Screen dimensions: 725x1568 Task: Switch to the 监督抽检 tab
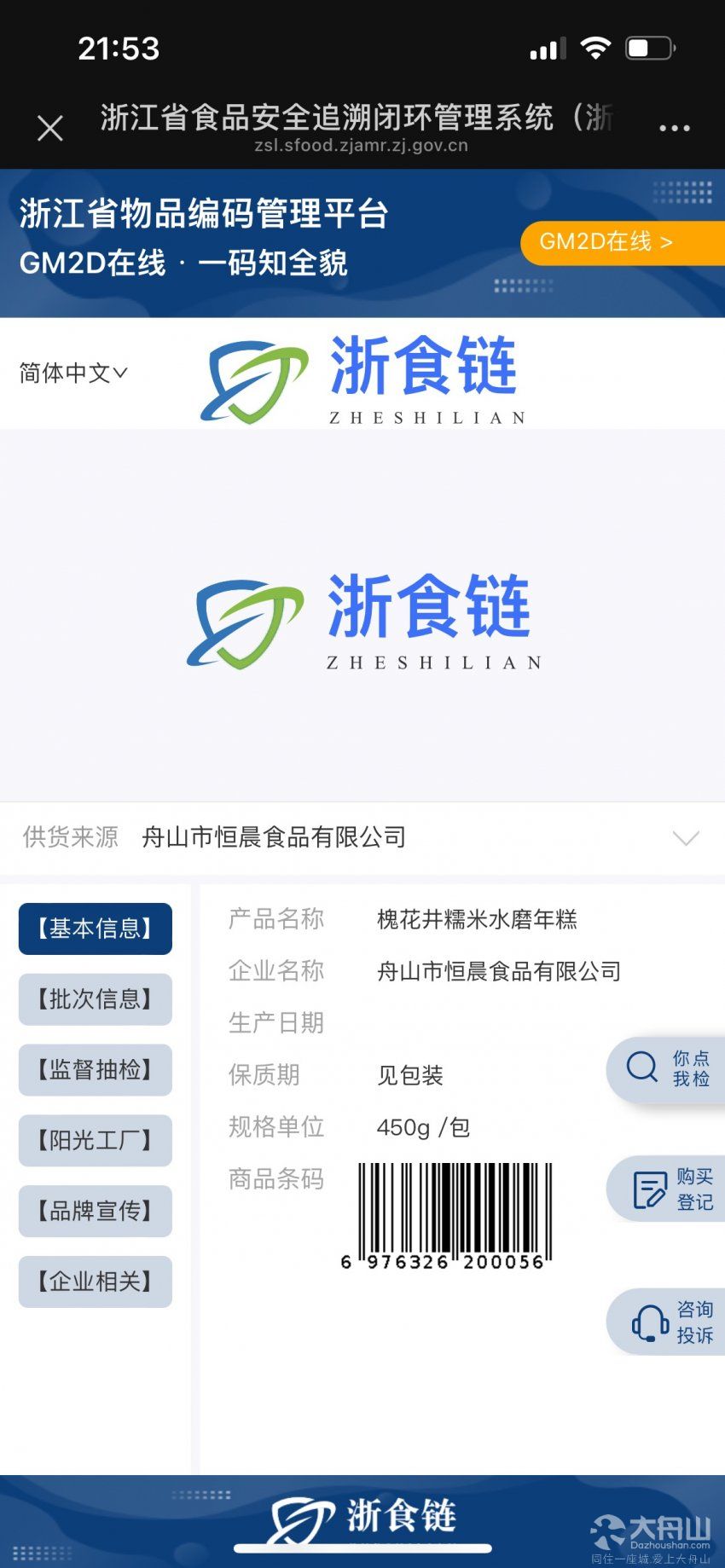point(96,1070)
